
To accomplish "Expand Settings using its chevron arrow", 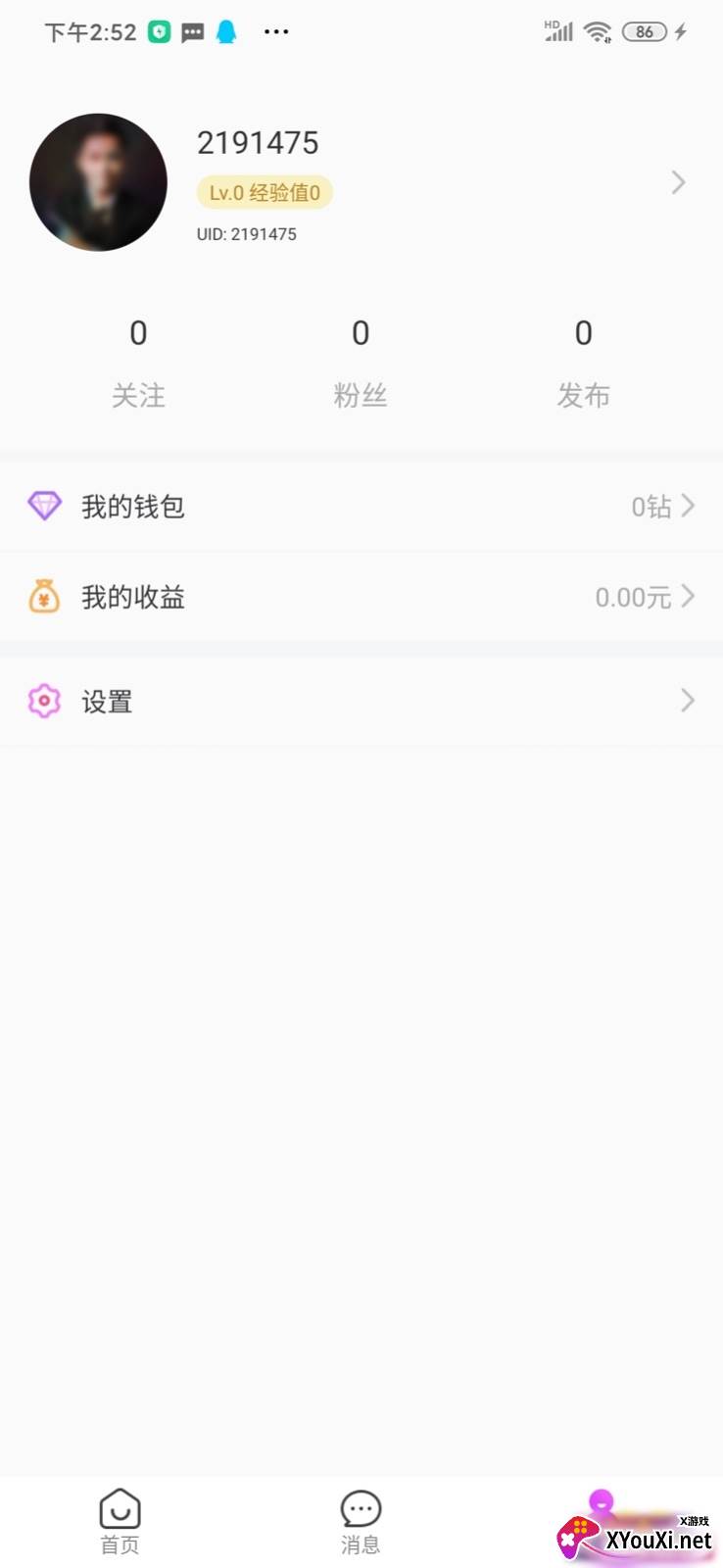I will click(688, 701).
